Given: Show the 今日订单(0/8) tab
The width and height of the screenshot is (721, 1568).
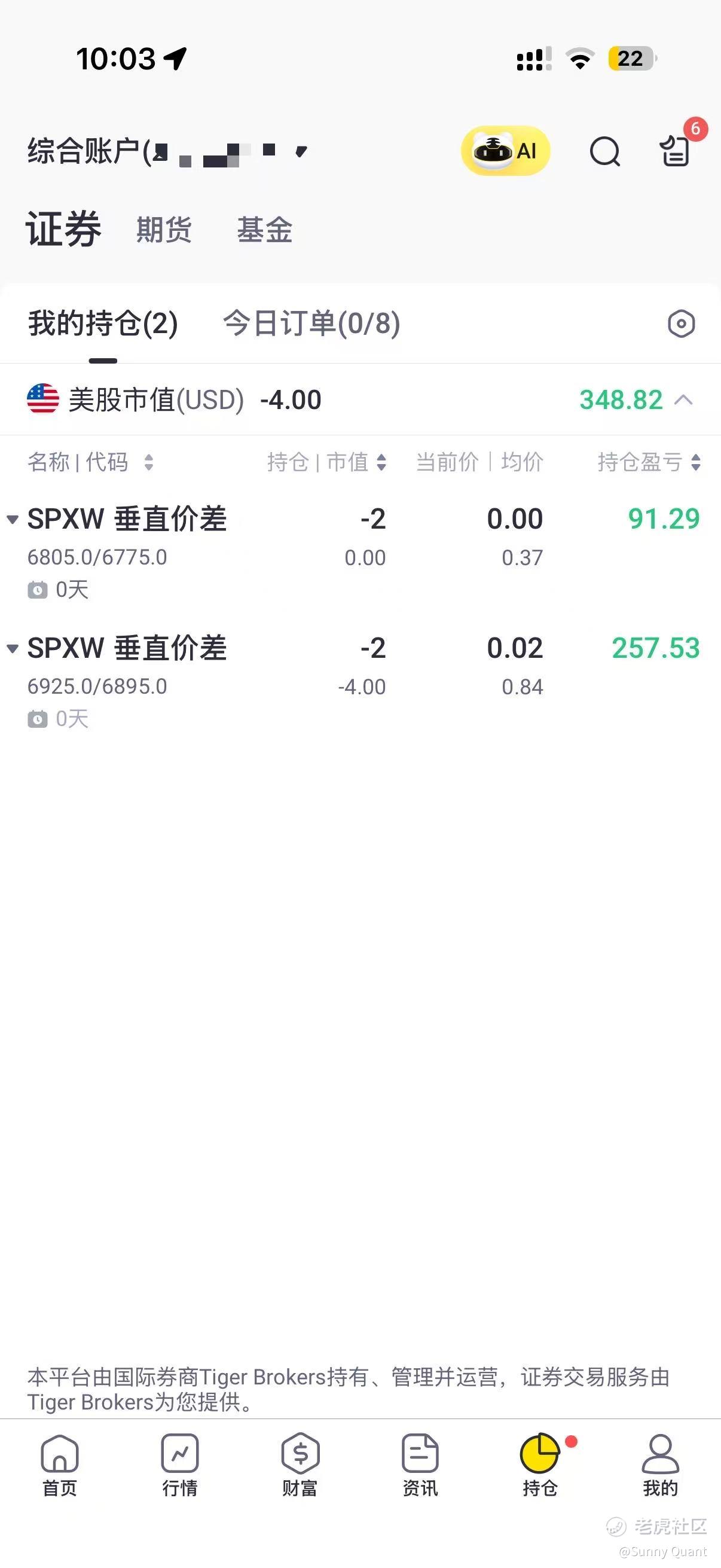Looking at the screenshot, I should 311,322.
